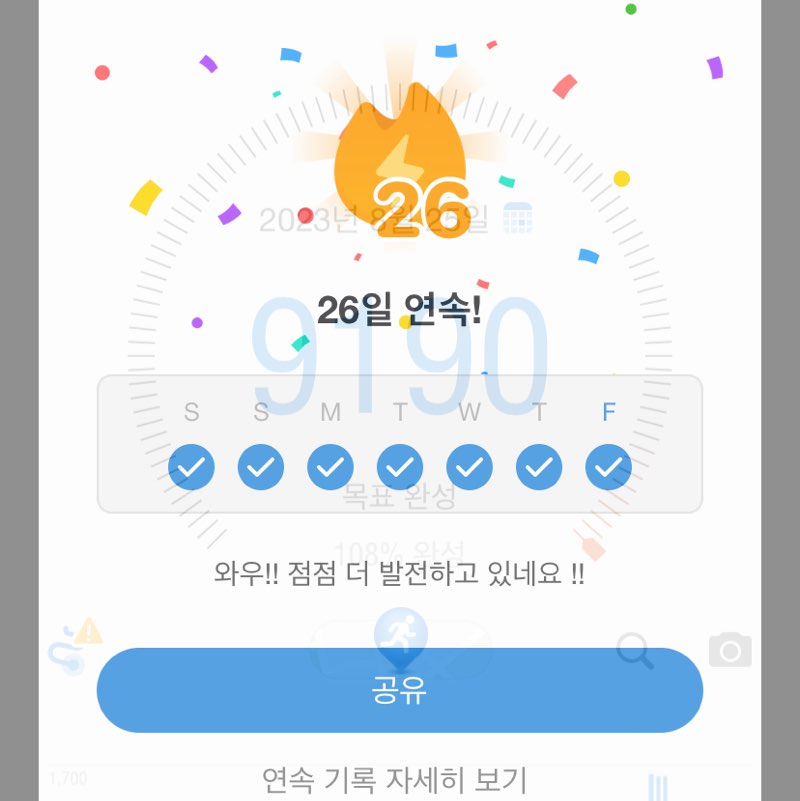Tap the camera icon at top right
This screenshot has height=801, width=800.
click(x=729, y=650)
